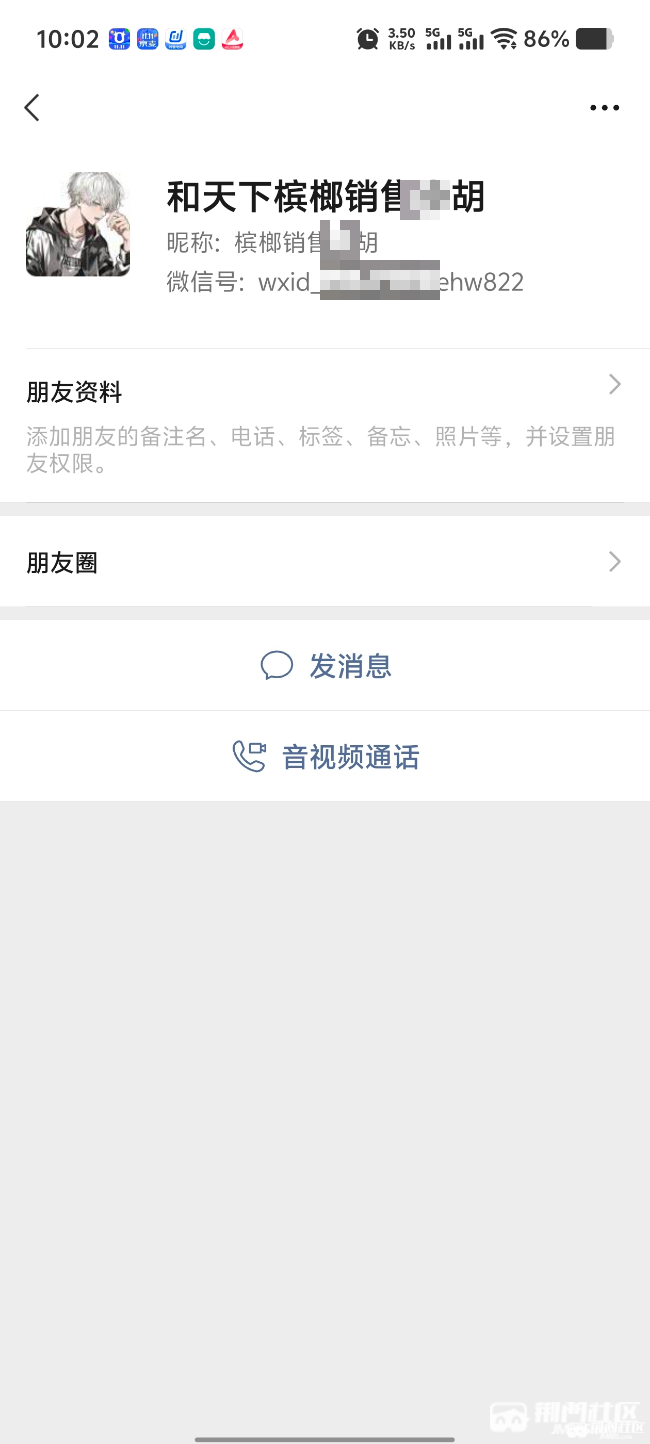Go back using the top-left arrow

32,108
